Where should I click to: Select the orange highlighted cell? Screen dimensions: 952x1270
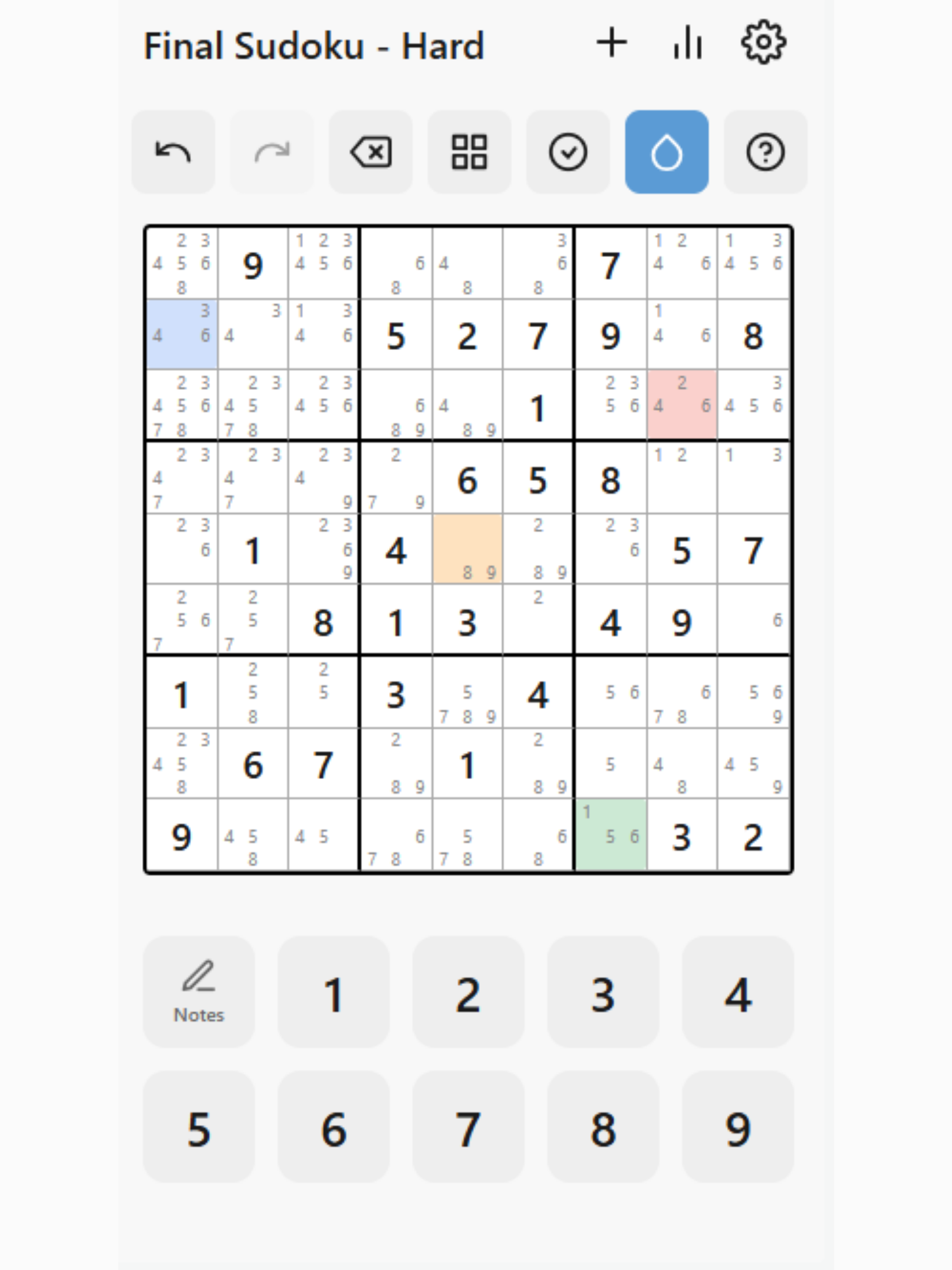click(x=467, y=549)
